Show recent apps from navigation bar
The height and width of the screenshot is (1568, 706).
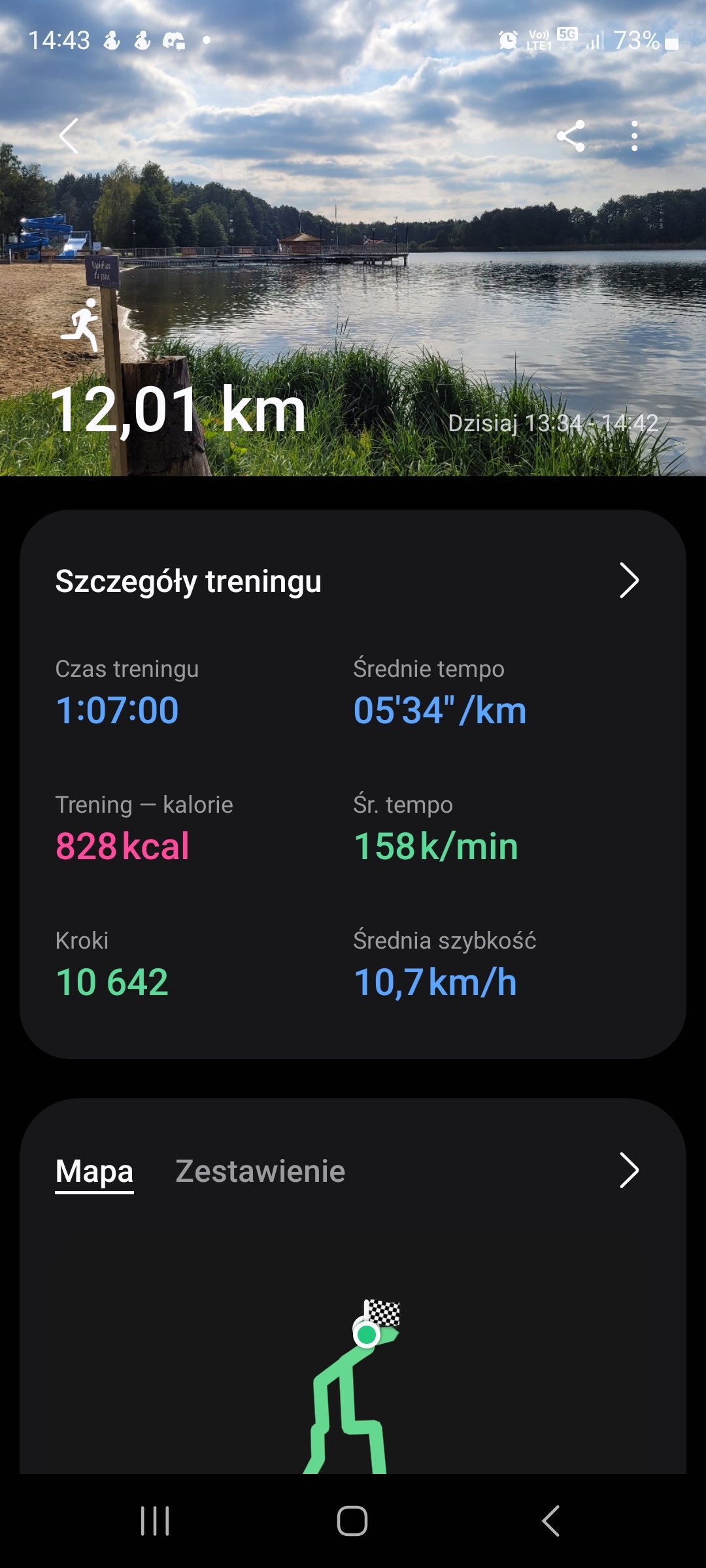155,1521
